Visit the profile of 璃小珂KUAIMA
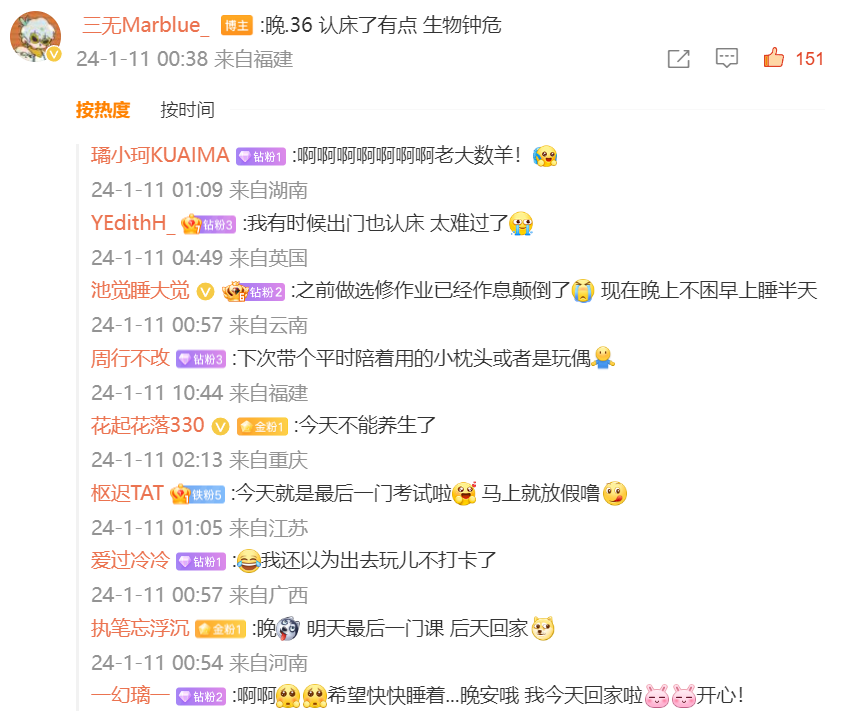Image resolution: width=850 pixels, height=711 pixels. pos(160,156)
